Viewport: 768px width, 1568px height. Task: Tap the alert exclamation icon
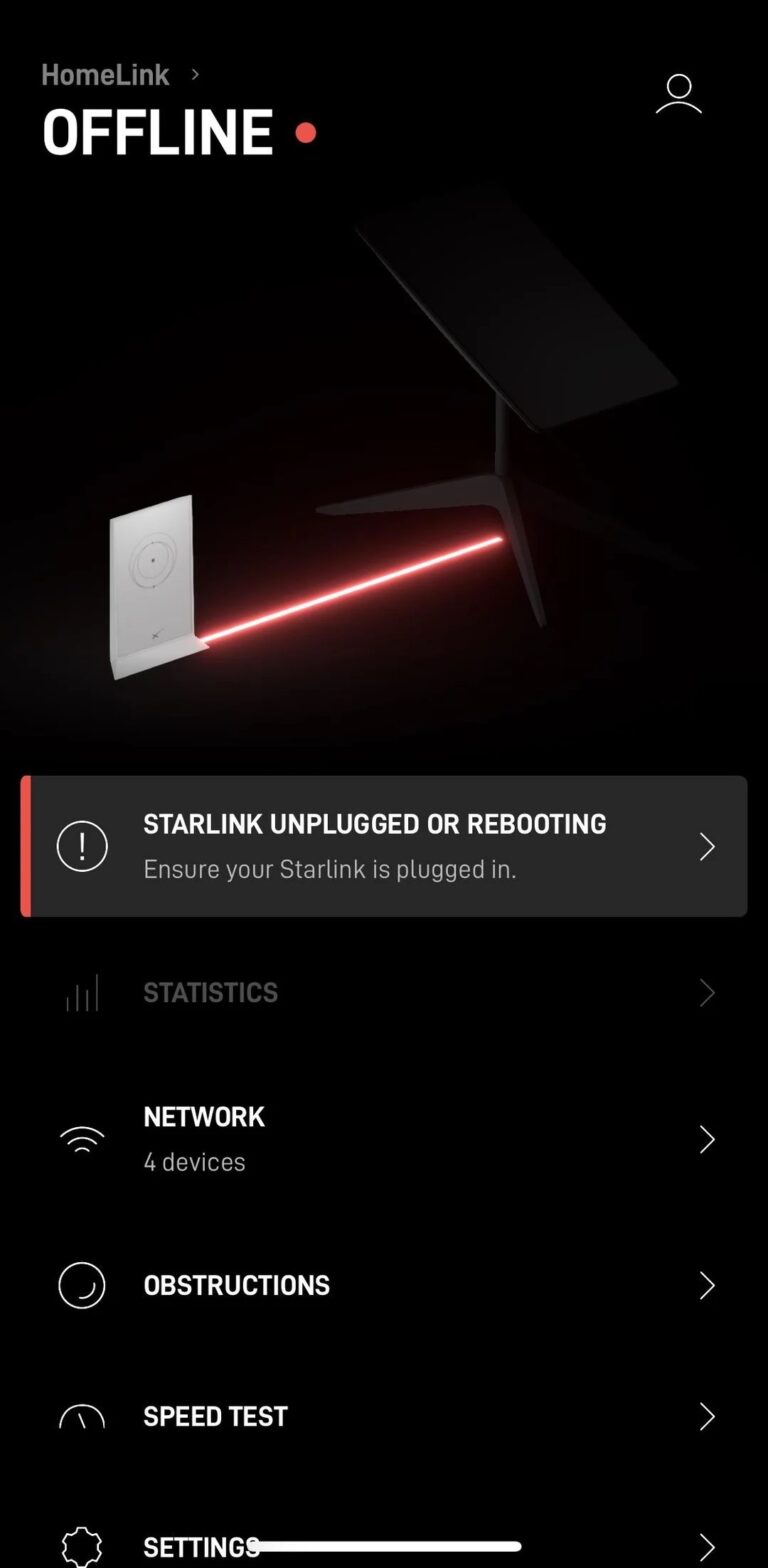pyautogui.click(x=81, y=845)
